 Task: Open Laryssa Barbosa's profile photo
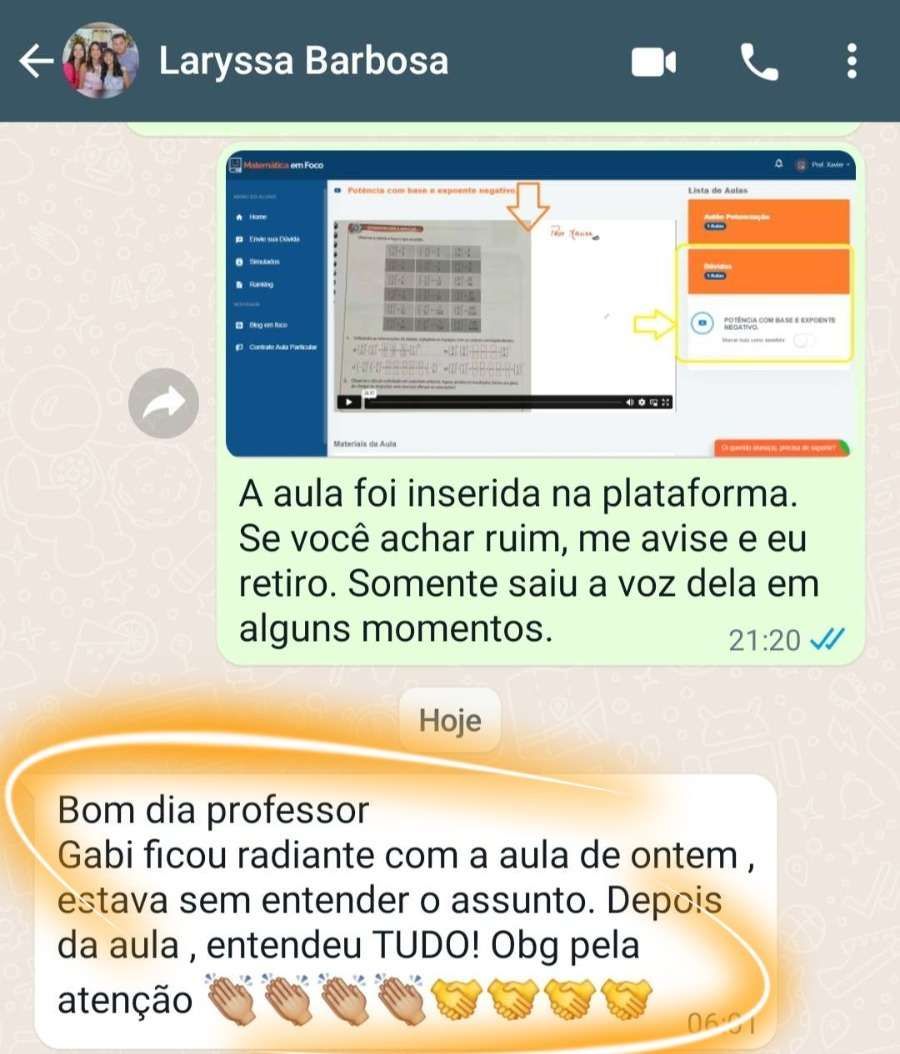tap(101, 61)
